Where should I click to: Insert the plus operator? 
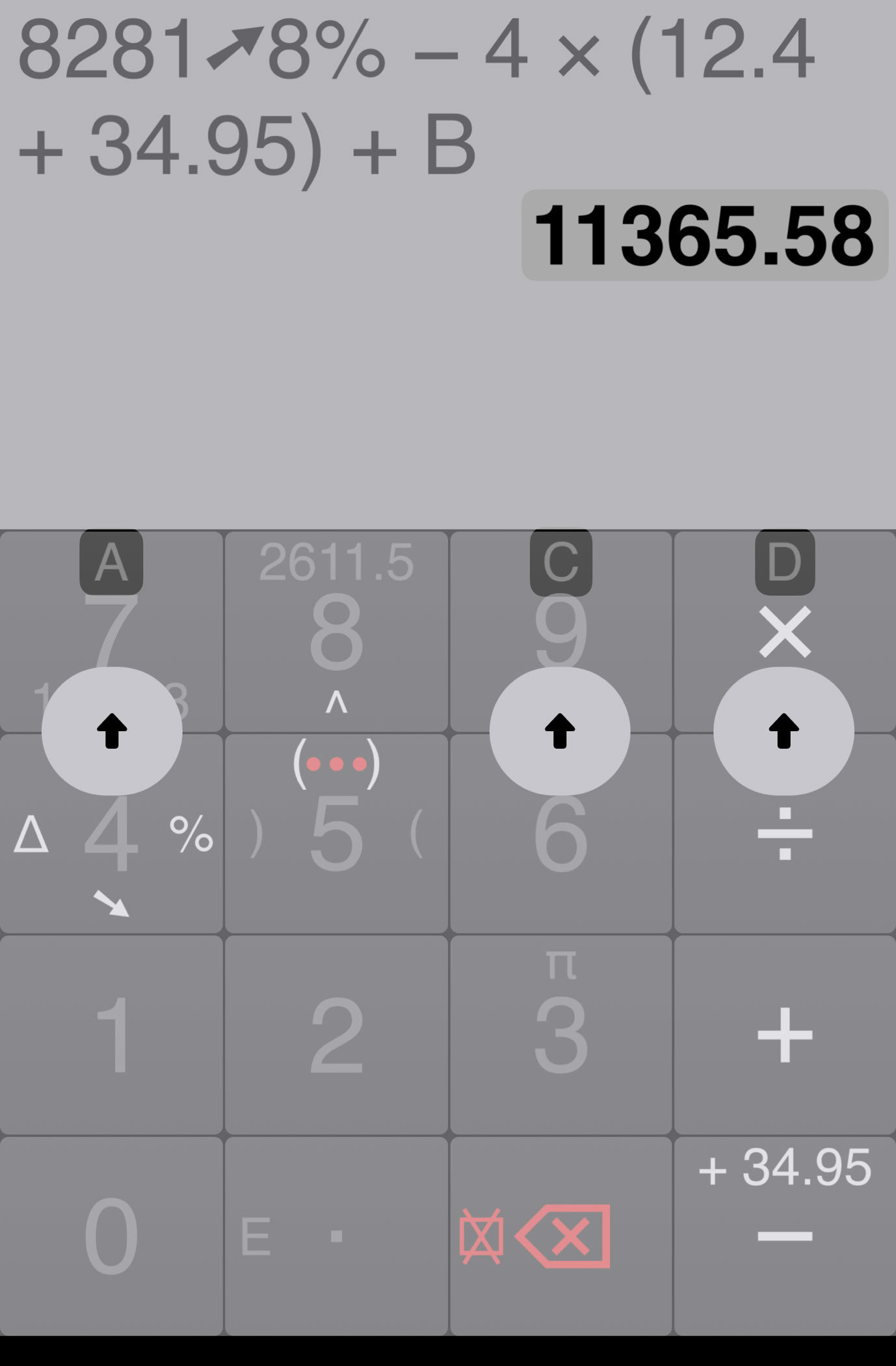click(x=785, y=1036)
